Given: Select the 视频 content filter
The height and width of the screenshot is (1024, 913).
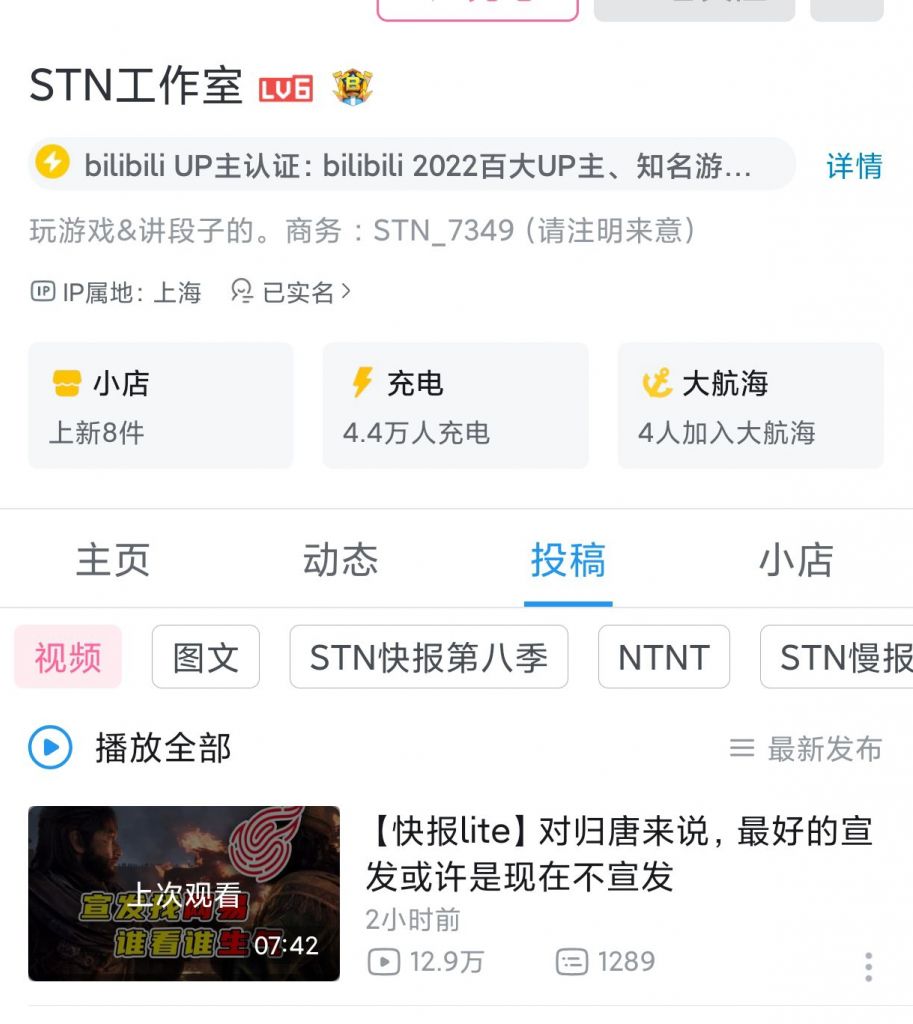Looking at the screenshot, I should (x=67, y=657).
